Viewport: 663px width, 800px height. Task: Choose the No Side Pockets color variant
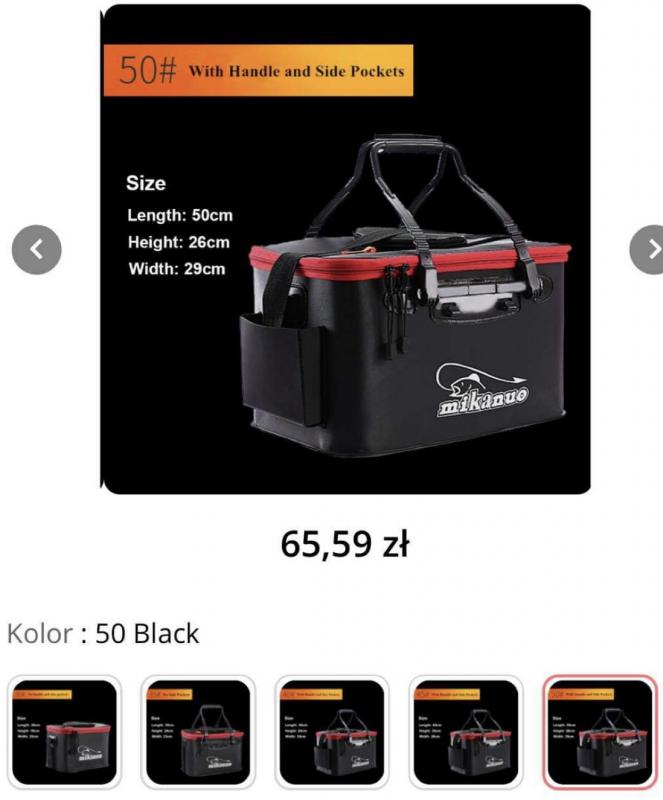click(x=198, y=732)
